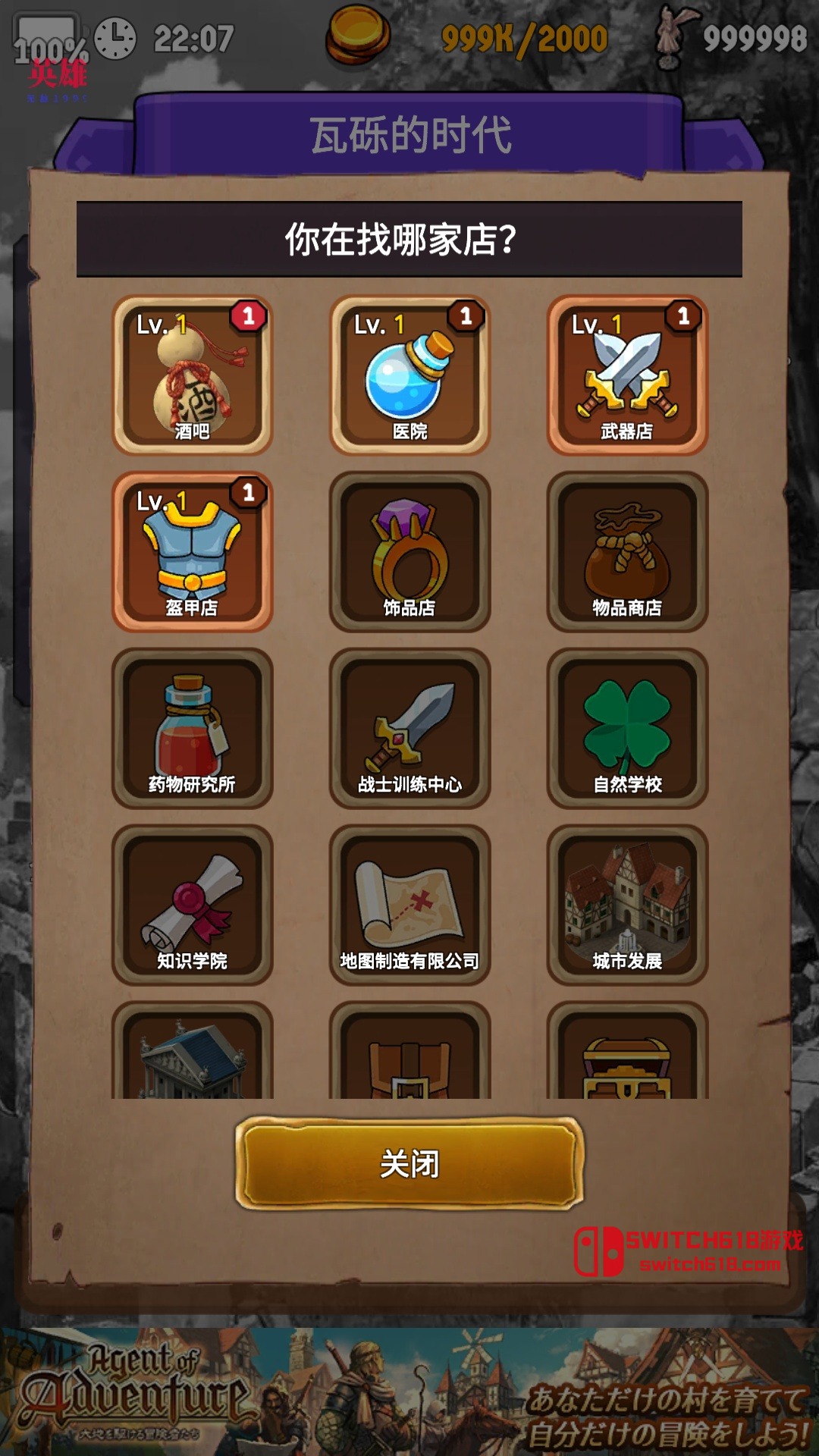
Task: Open the 药物研究所 potion lab
Action: point(193,729)
